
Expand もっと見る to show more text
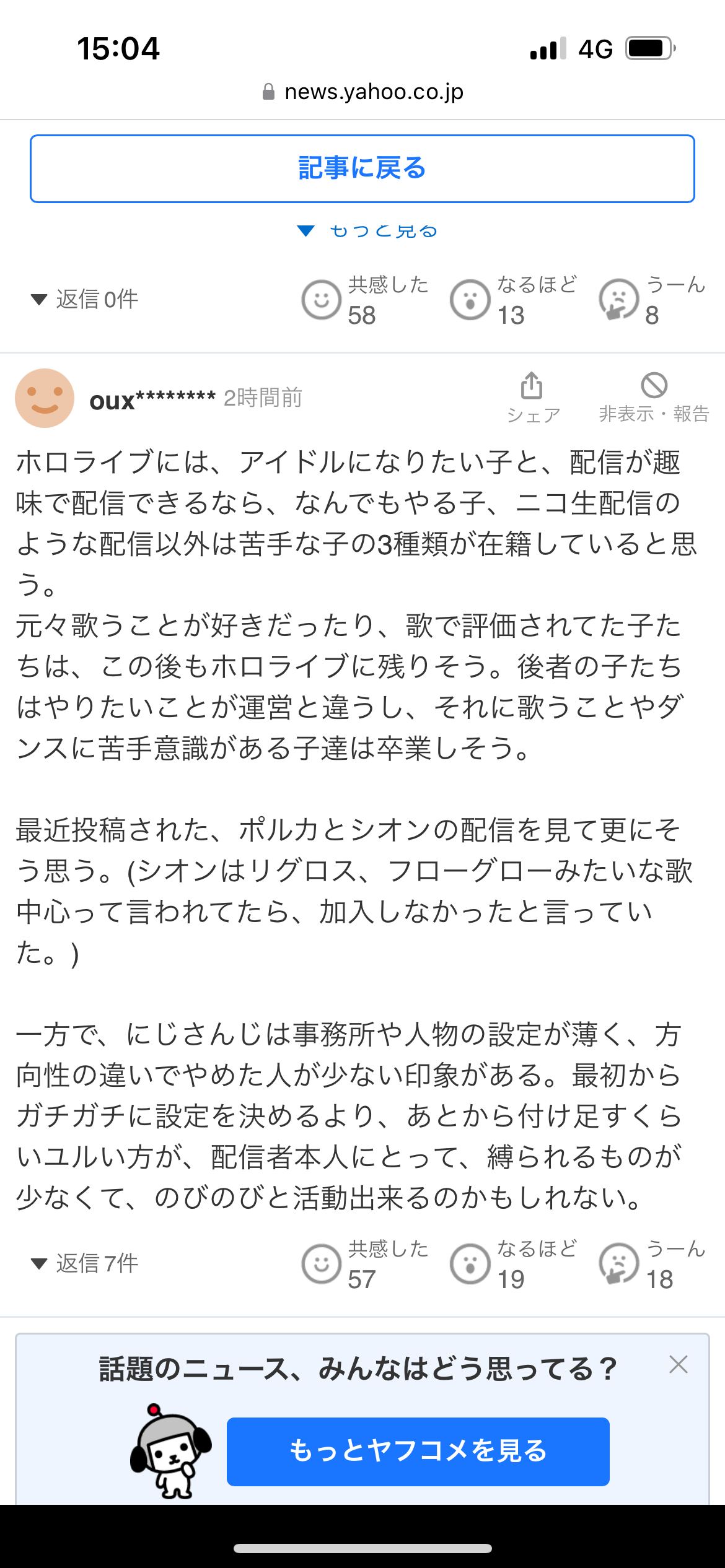[367, 231]
